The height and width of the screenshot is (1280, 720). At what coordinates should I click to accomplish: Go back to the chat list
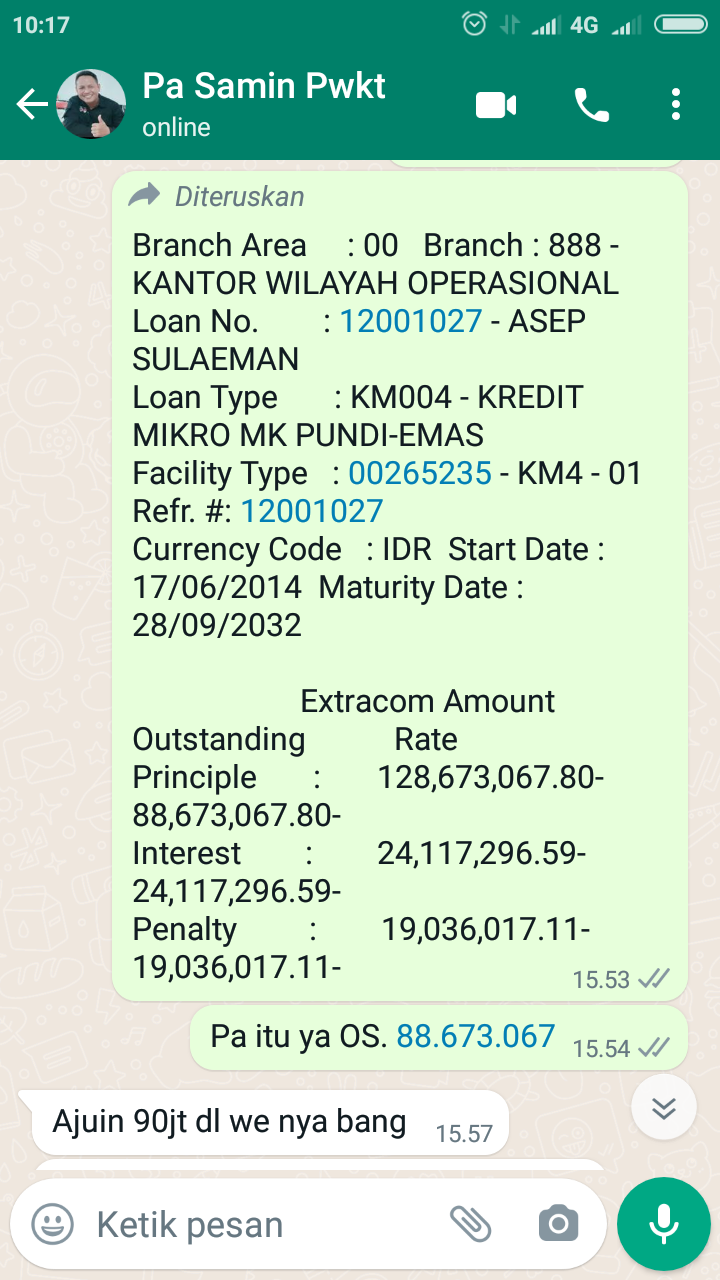(x=32, y=104)
